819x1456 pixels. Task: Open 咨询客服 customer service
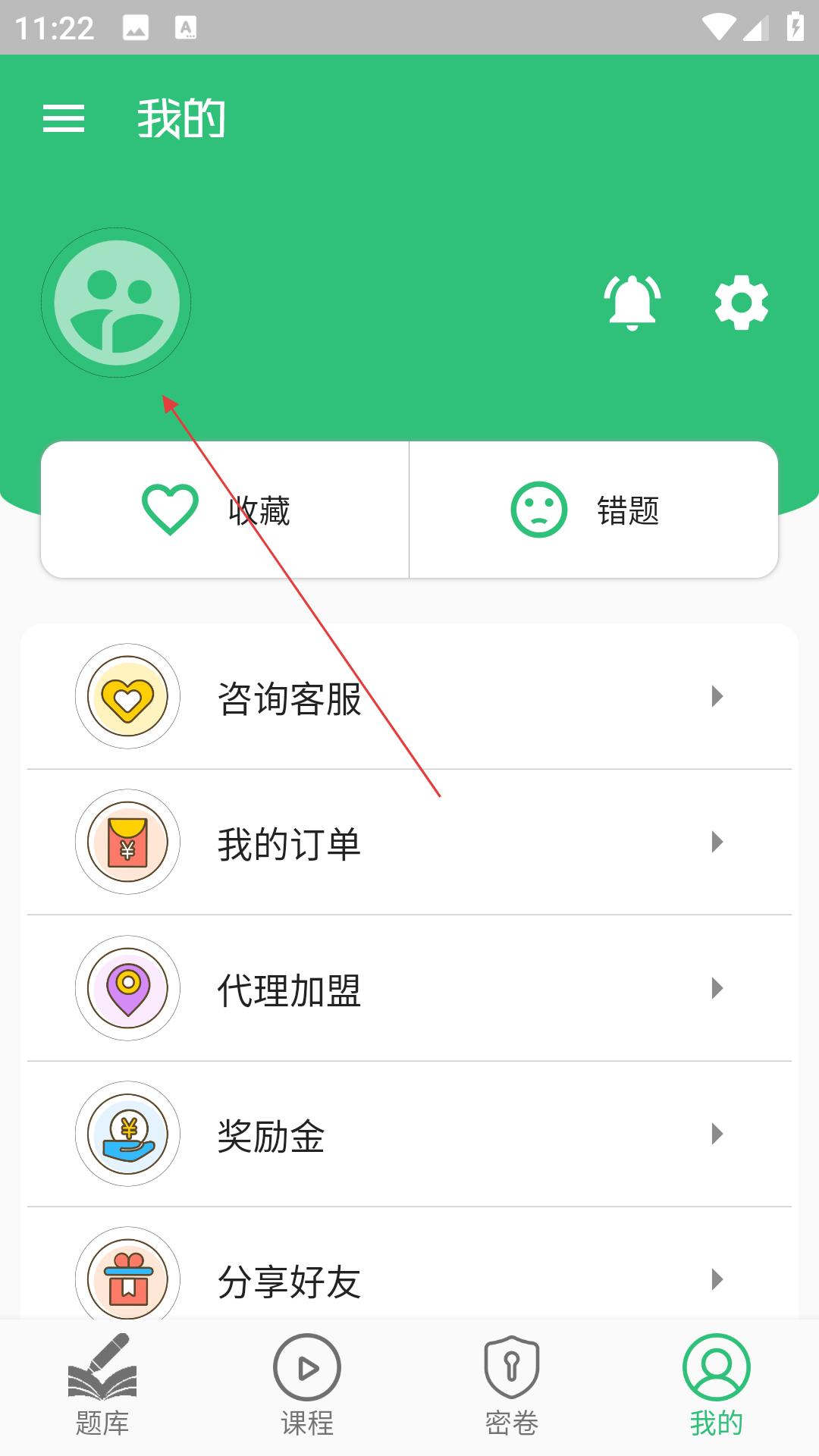tap(409, 696)
